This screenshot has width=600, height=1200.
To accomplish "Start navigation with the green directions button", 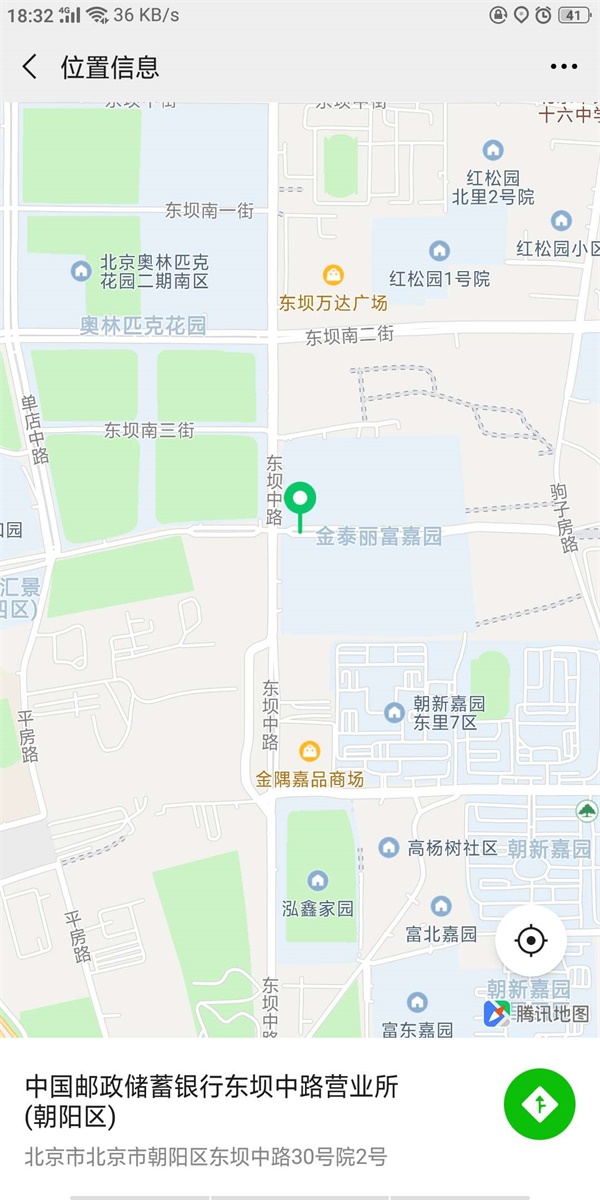I will coord(540,1104).
